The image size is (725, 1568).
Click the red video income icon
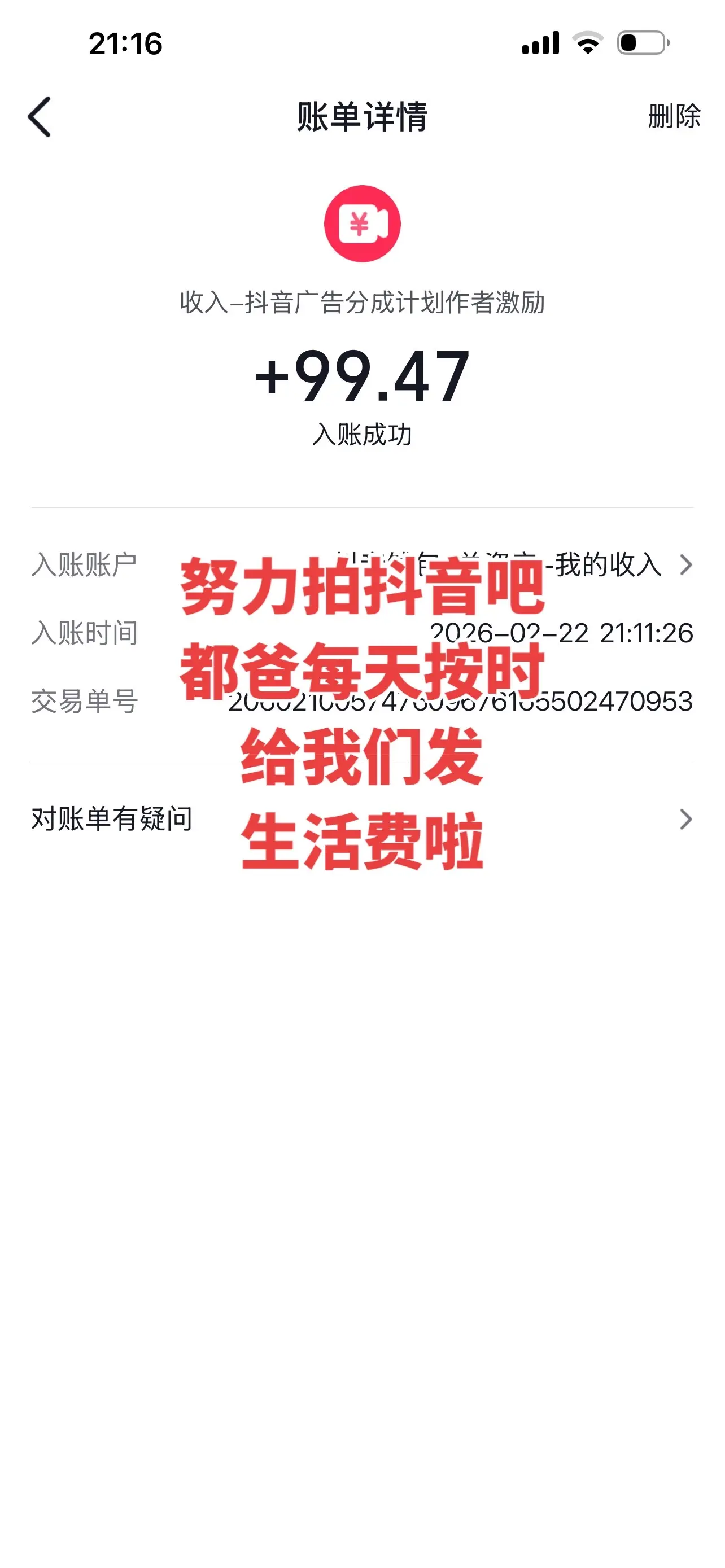[362, 225]
